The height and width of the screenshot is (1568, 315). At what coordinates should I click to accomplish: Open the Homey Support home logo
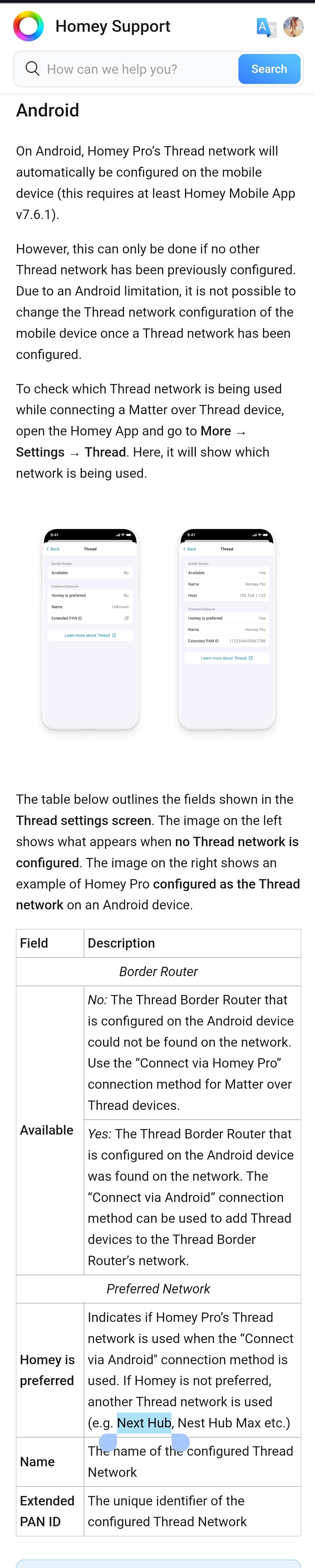pyautogui.click(x=29, y=26)
